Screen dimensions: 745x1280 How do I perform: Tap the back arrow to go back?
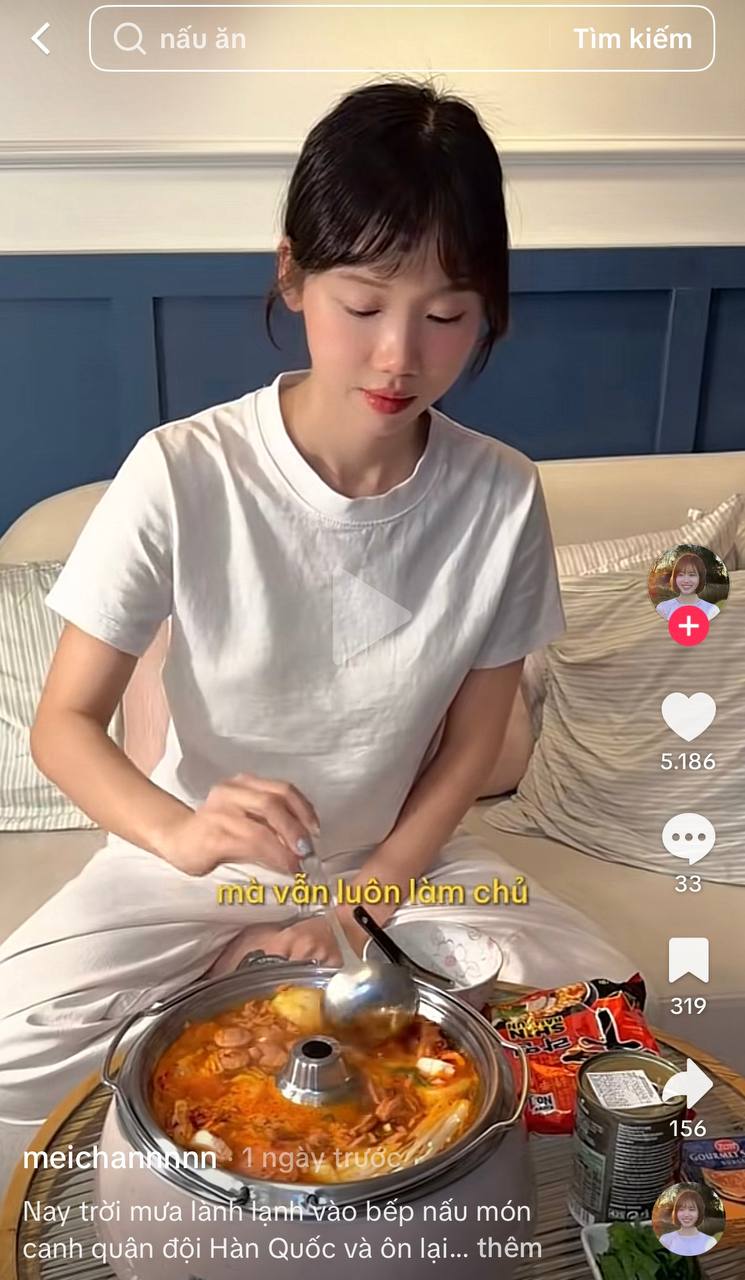coord(38,38)
